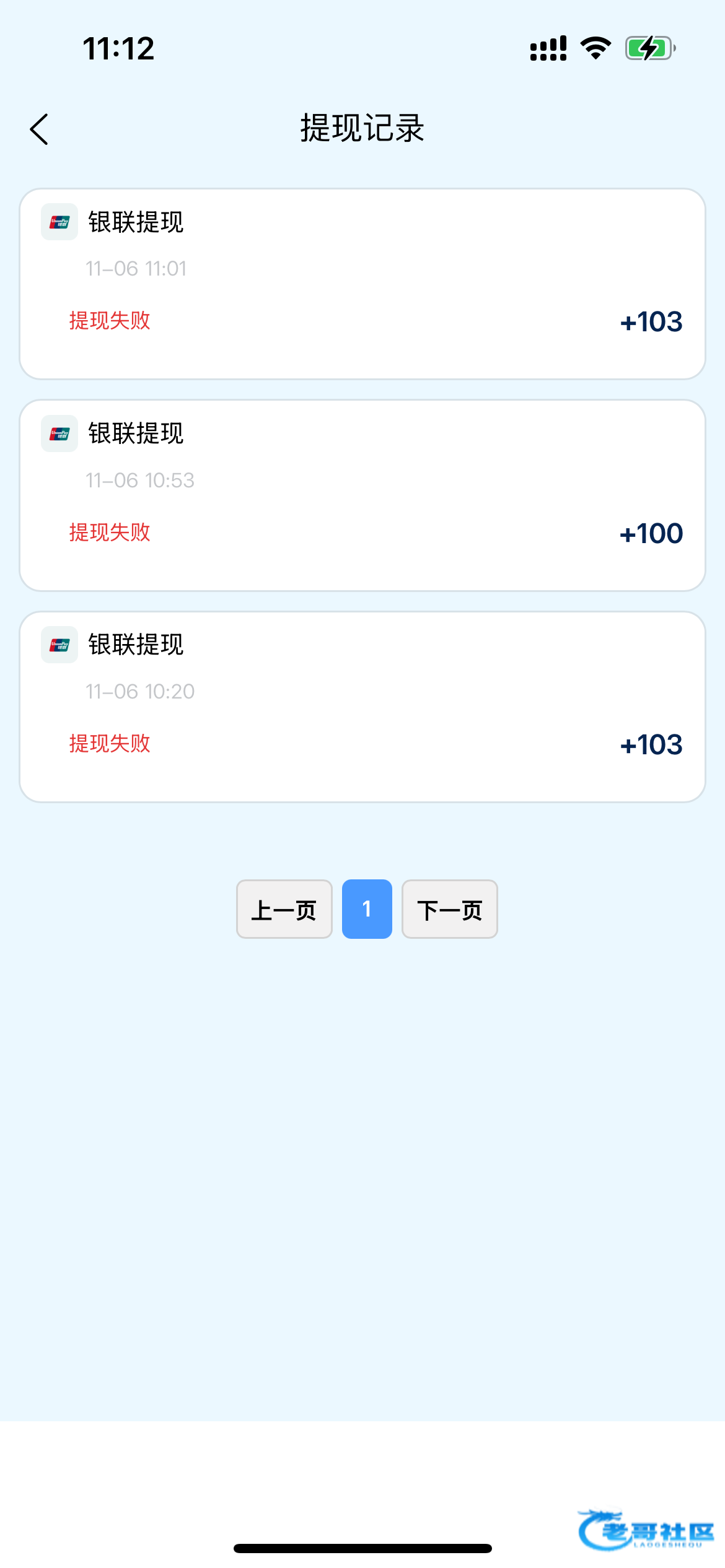Go to the next page with 下一页

[x=449, y=909]
